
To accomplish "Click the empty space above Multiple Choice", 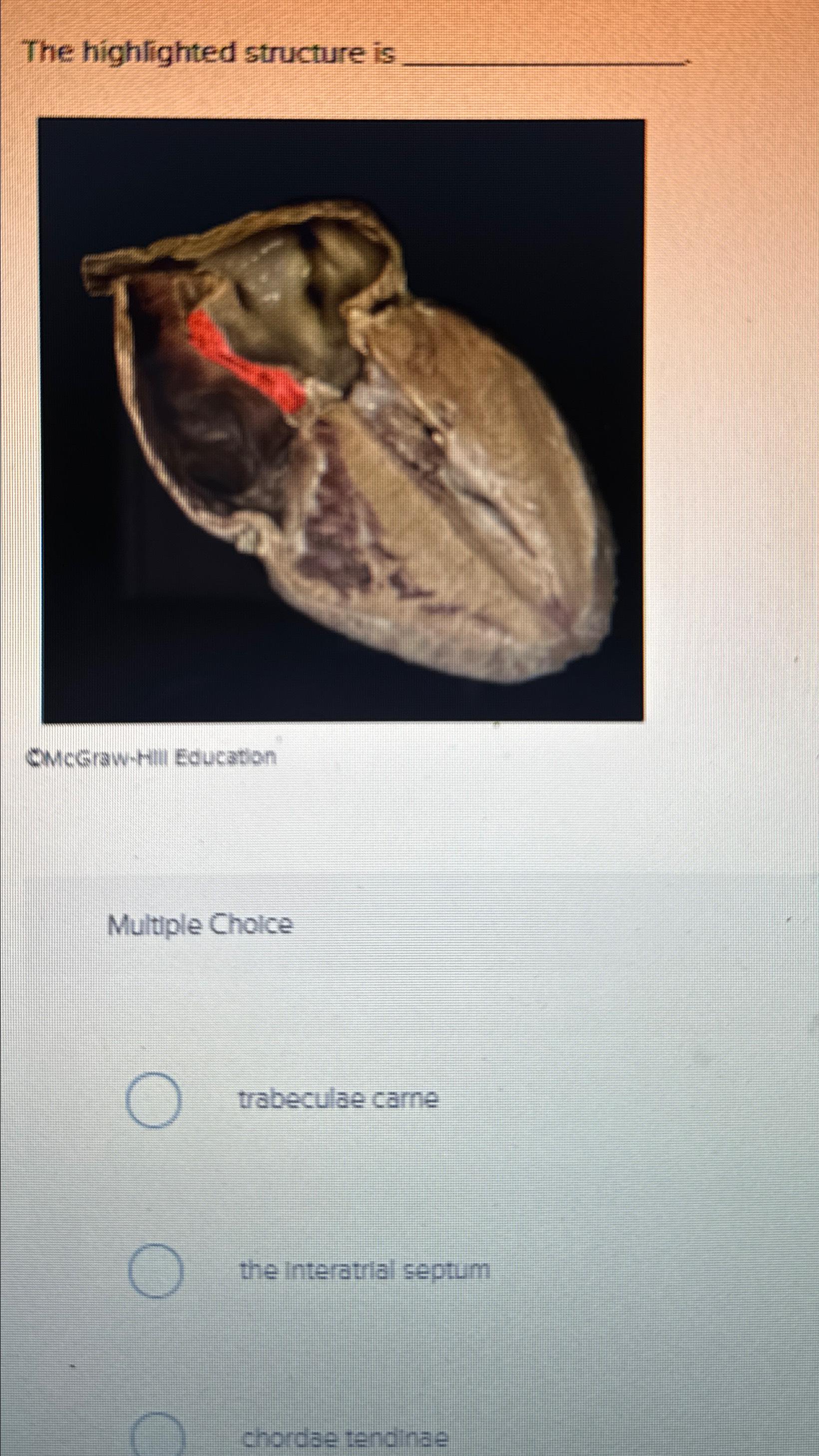I will pos(340,848).
